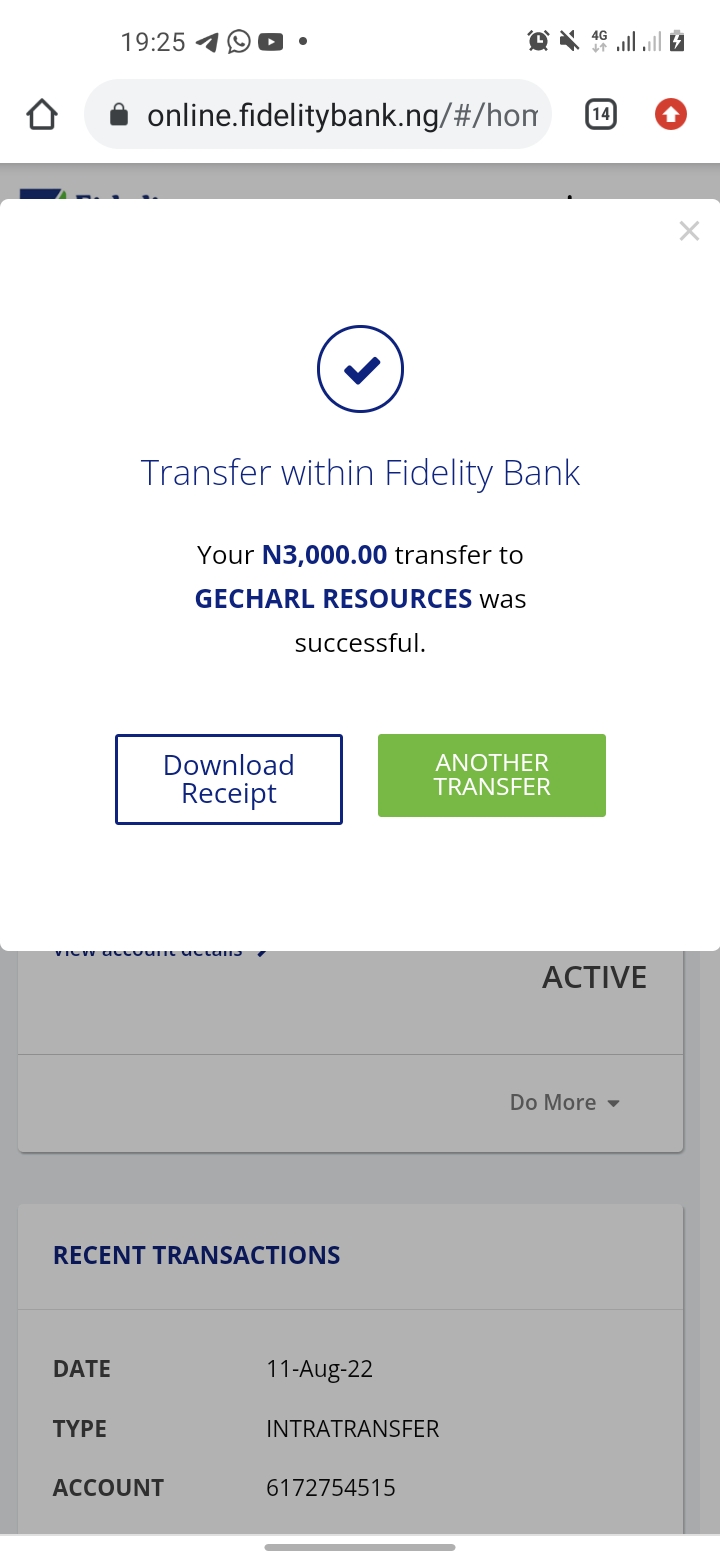Tap the address bar with fidelitybank URL
This screenshot has height=1560, width=720.
(318, 115)
